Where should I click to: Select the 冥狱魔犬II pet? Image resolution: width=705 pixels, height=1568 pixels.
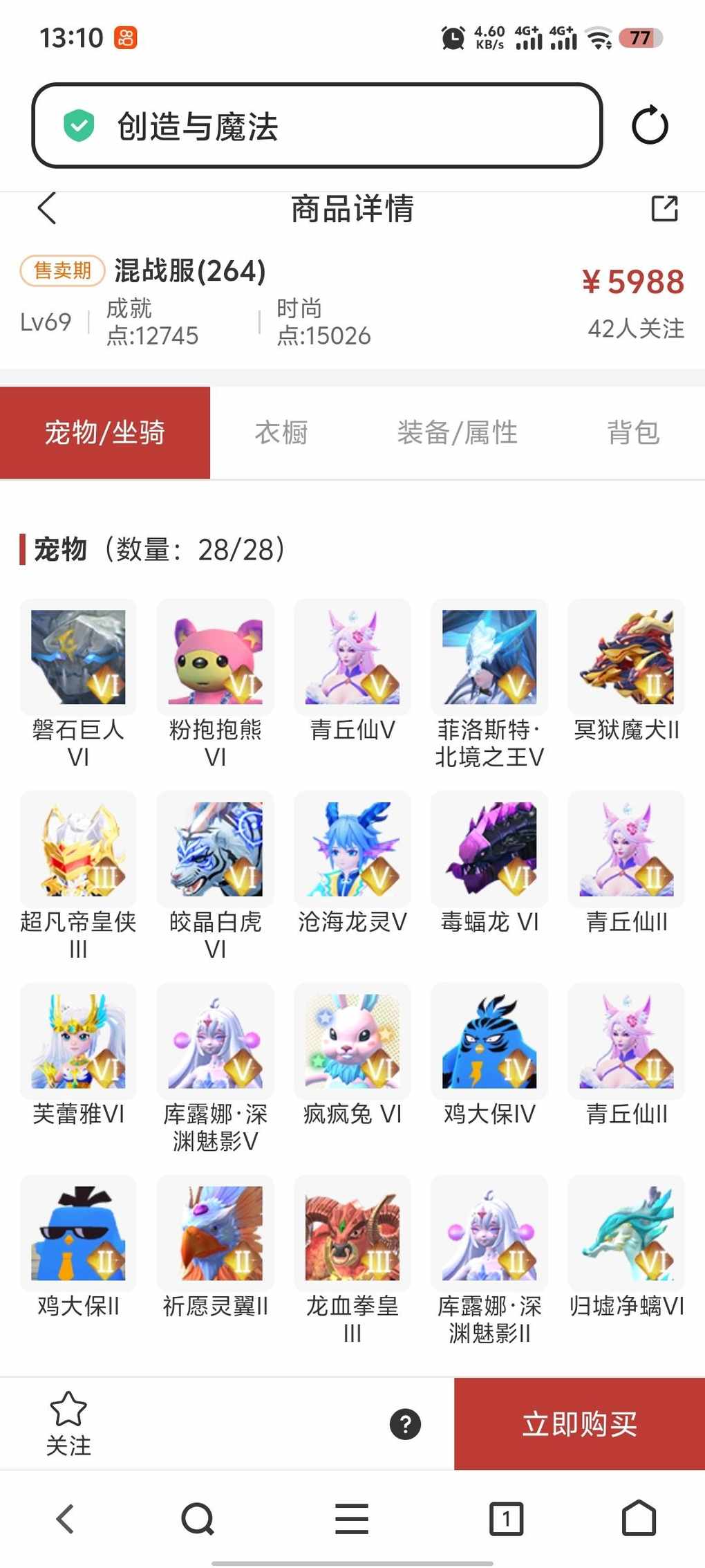tap(626, 658)
